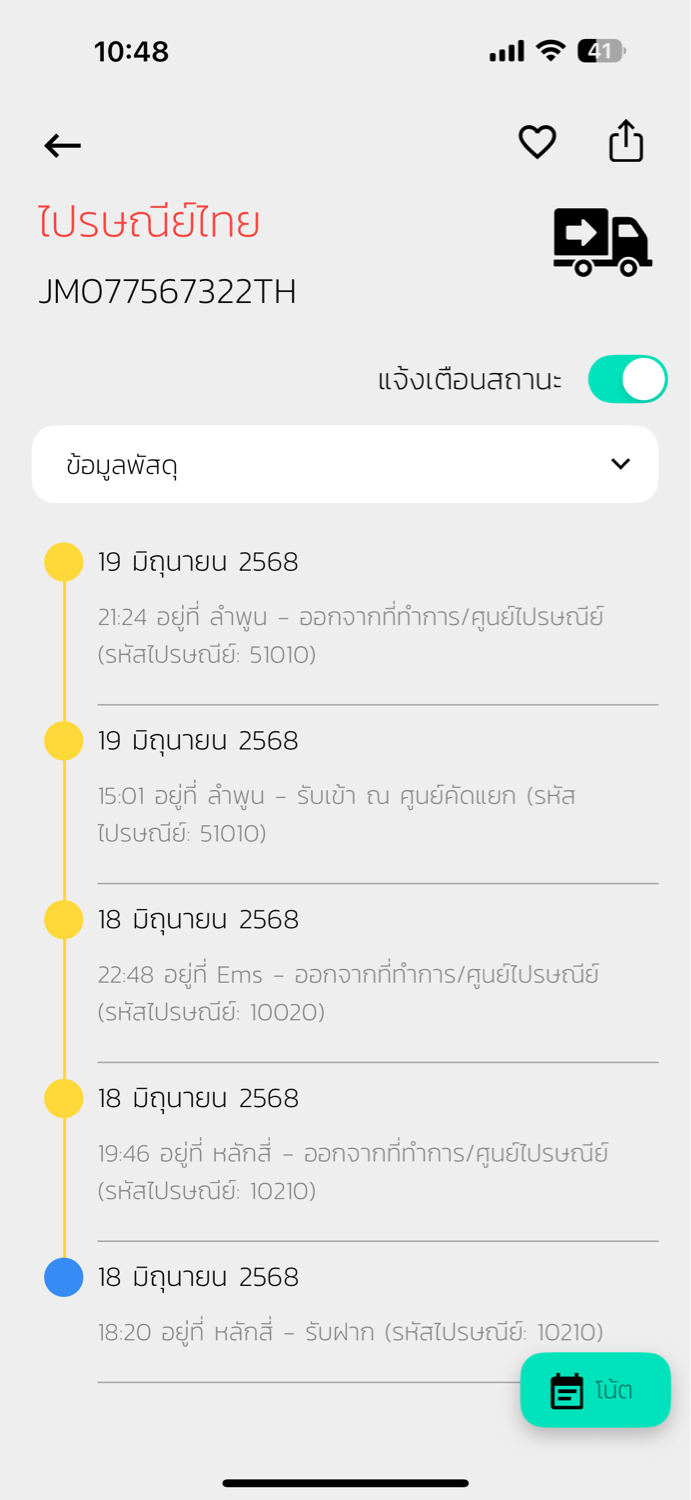Share the tracking info
The width and height of the screenshot is (691, 1500).
pos(626,141)
